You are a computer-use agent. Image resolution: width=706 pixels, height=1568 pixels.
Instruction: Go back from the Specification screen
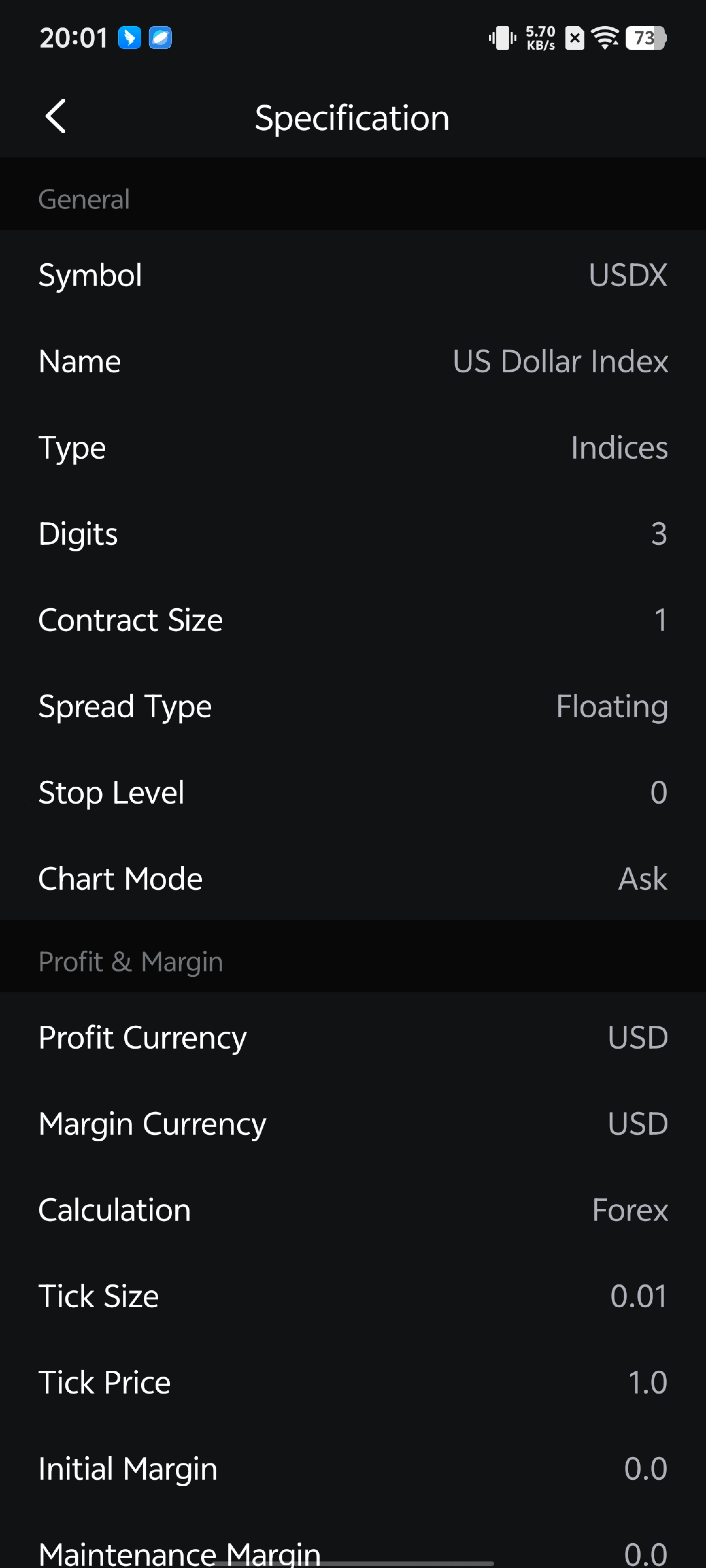(56, 116)
